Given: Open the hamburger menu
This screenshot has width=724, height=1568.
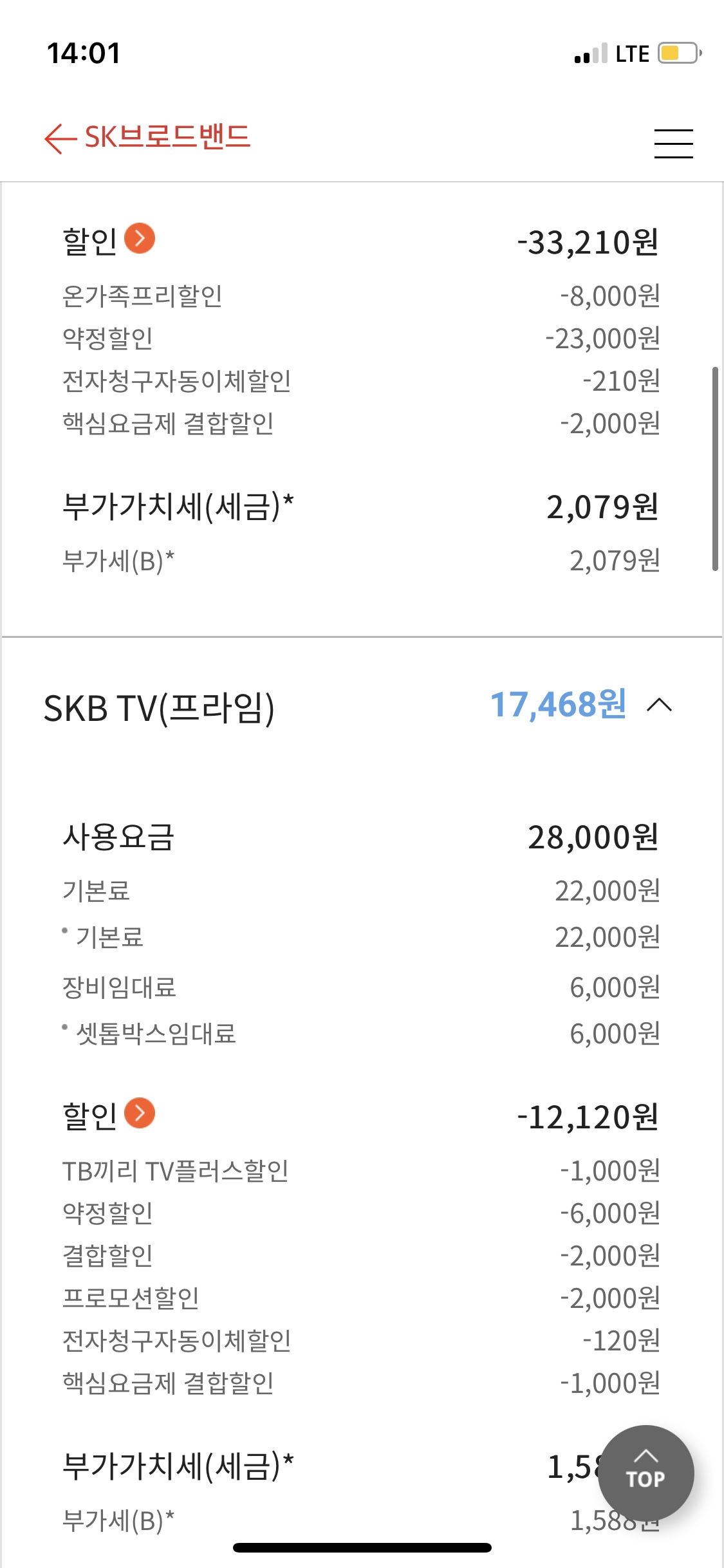Looking at the screenshot, I should tap(673, 143).
